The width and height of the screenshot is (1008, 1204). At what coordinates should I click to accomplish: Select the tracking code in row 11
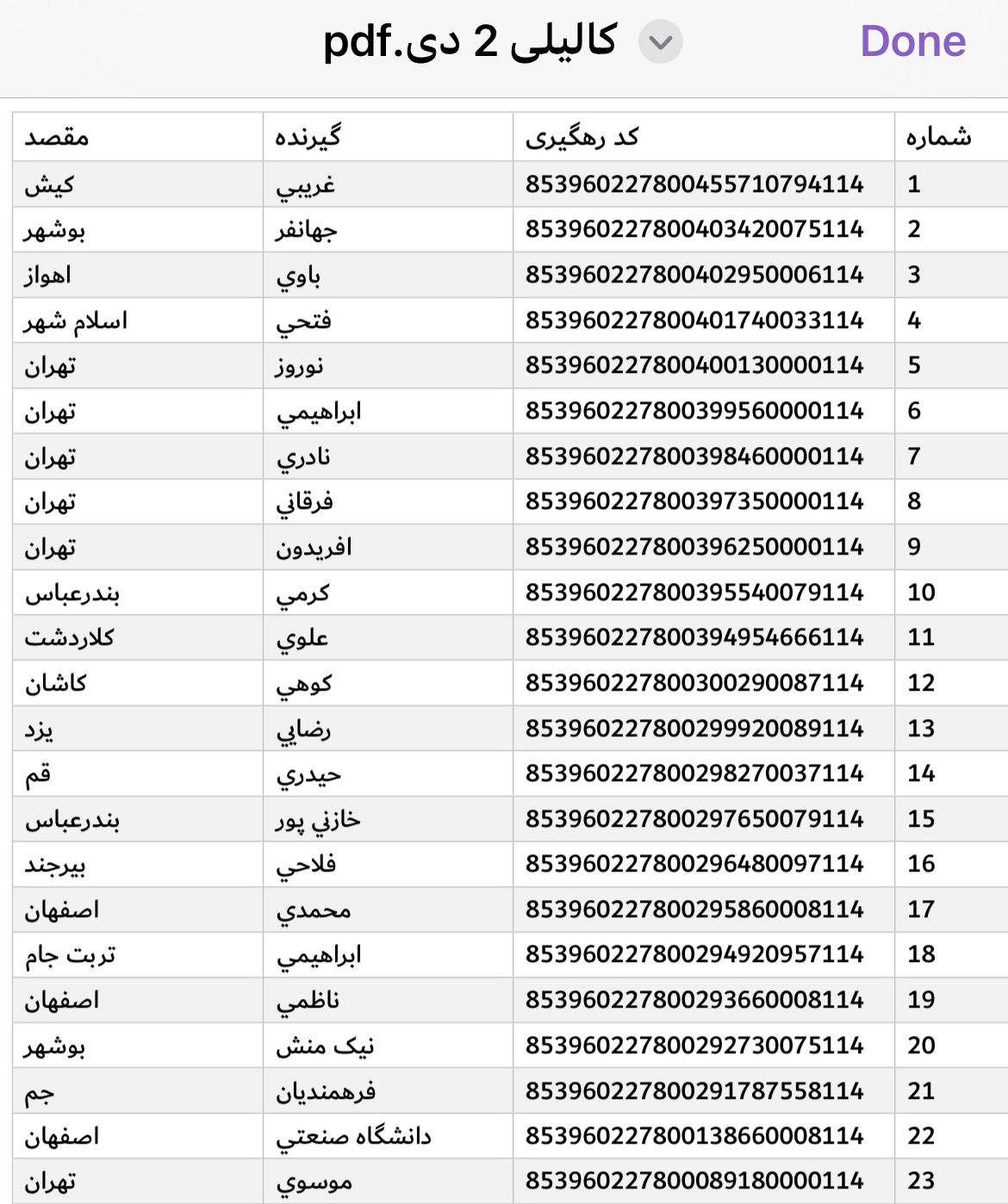click(695, 637)
